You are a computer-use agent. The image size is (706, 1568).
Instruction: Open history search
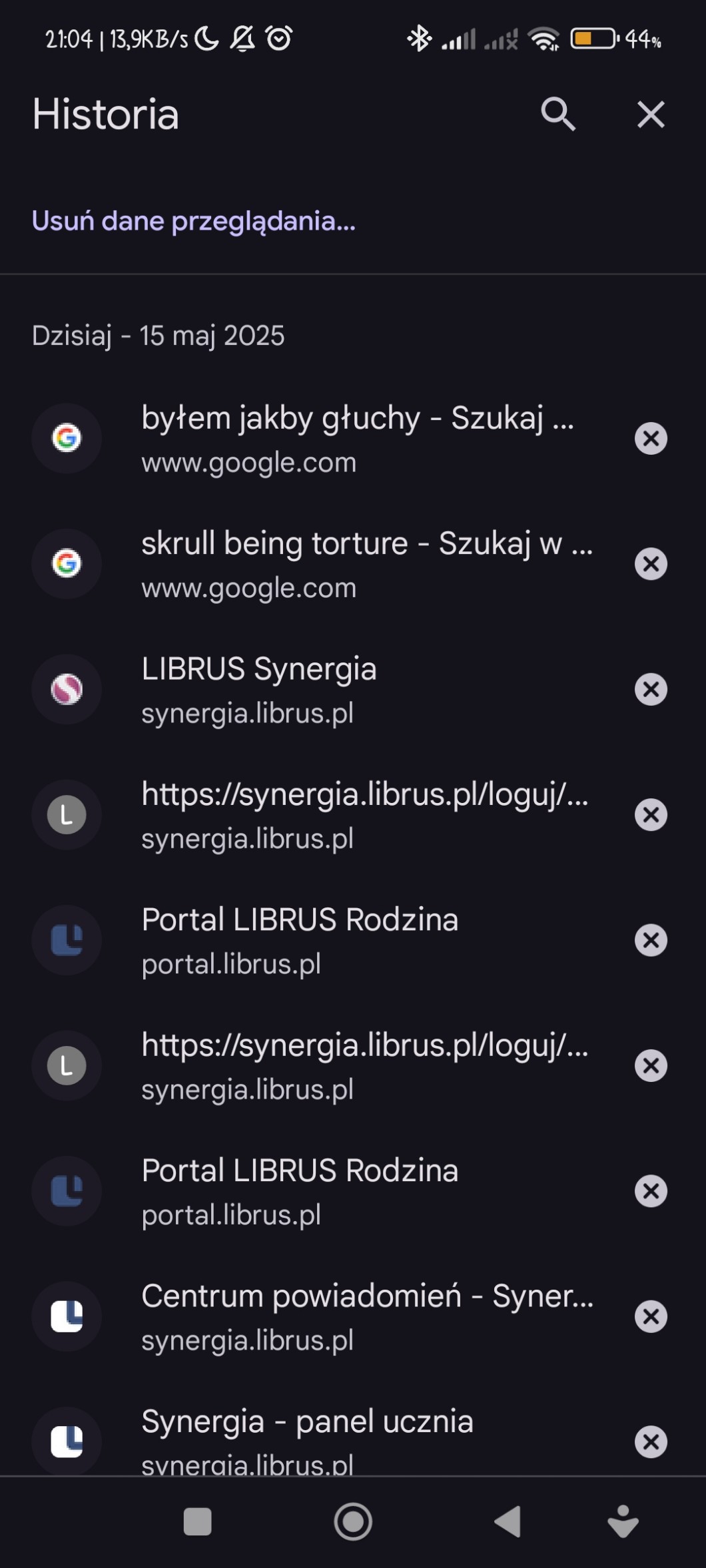coord(557,114)
